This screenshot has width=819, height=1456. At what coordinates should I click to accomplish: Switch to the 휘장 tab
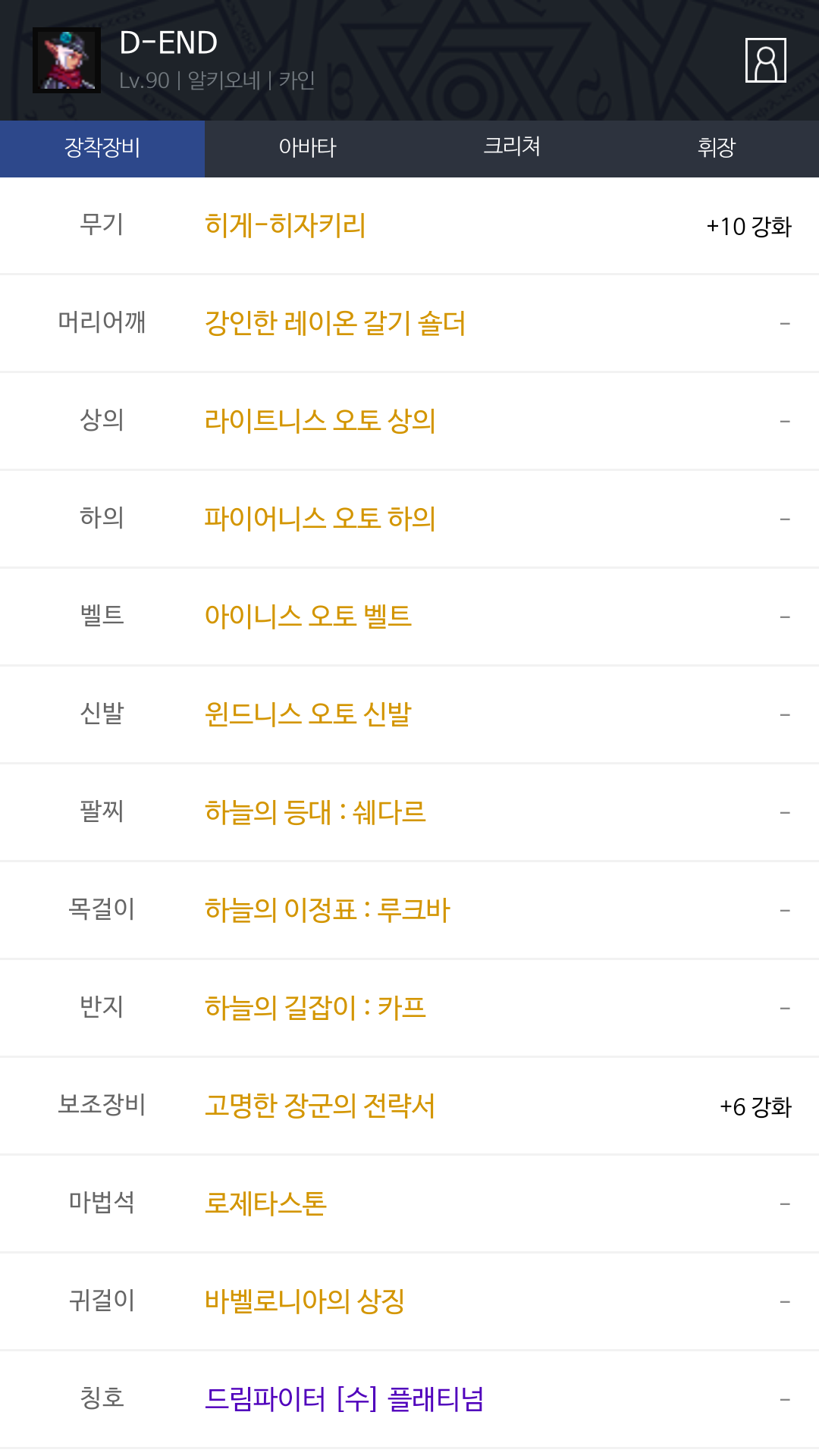[717, 148]
